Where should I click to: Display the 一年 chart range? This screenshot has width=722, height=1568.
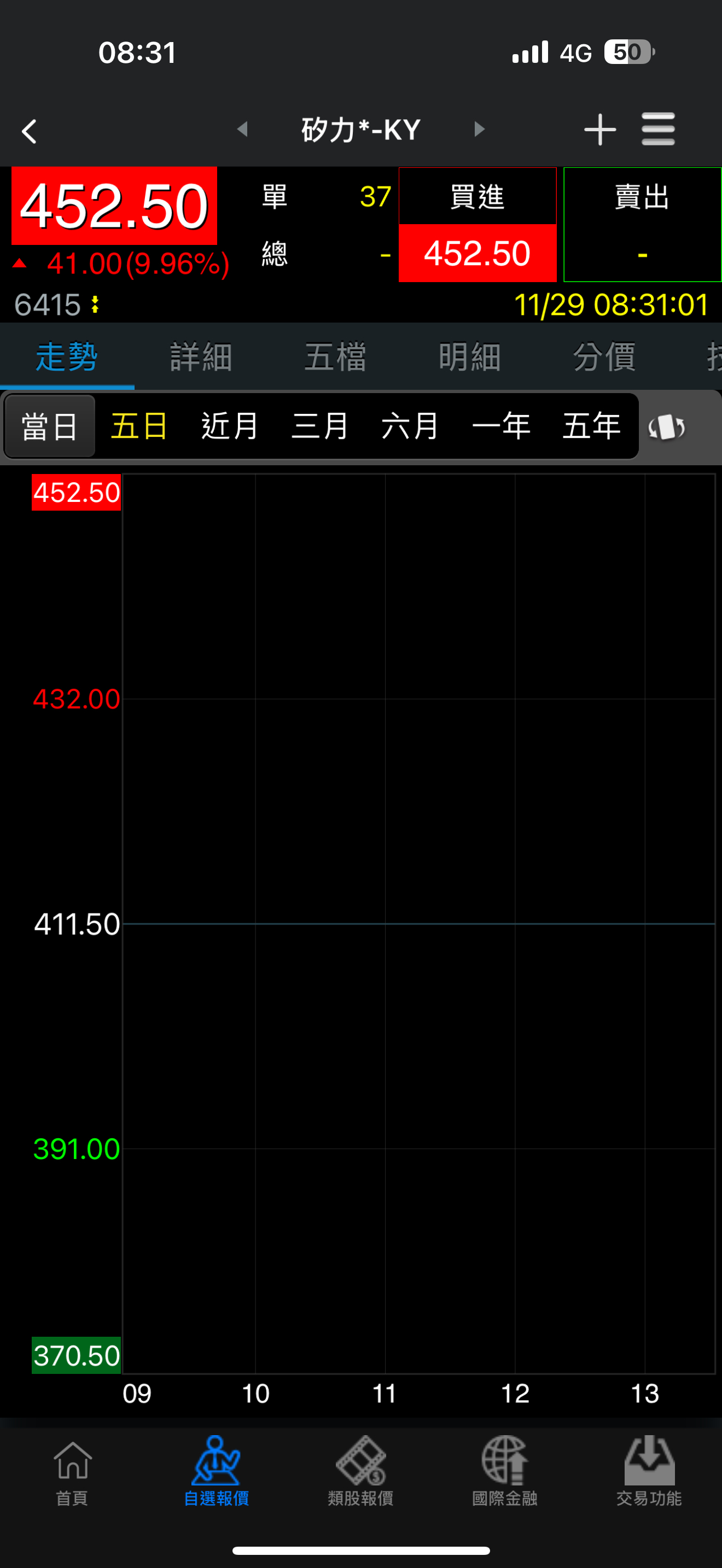click(x=501, y=426)
